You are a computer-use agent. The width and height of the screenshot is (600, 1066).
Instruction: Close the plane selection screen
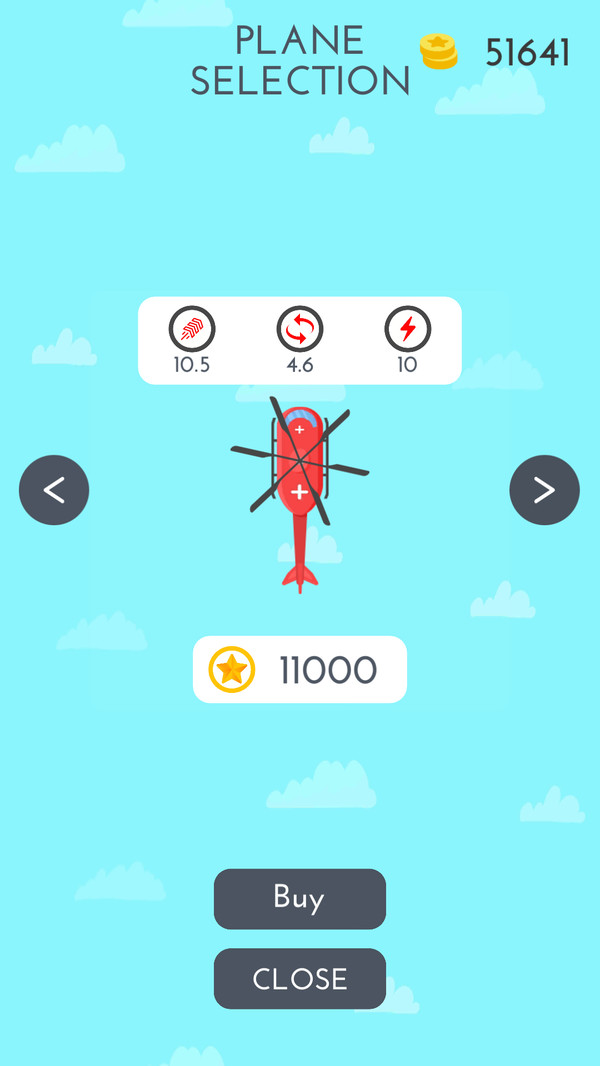[x=299, y=978]
